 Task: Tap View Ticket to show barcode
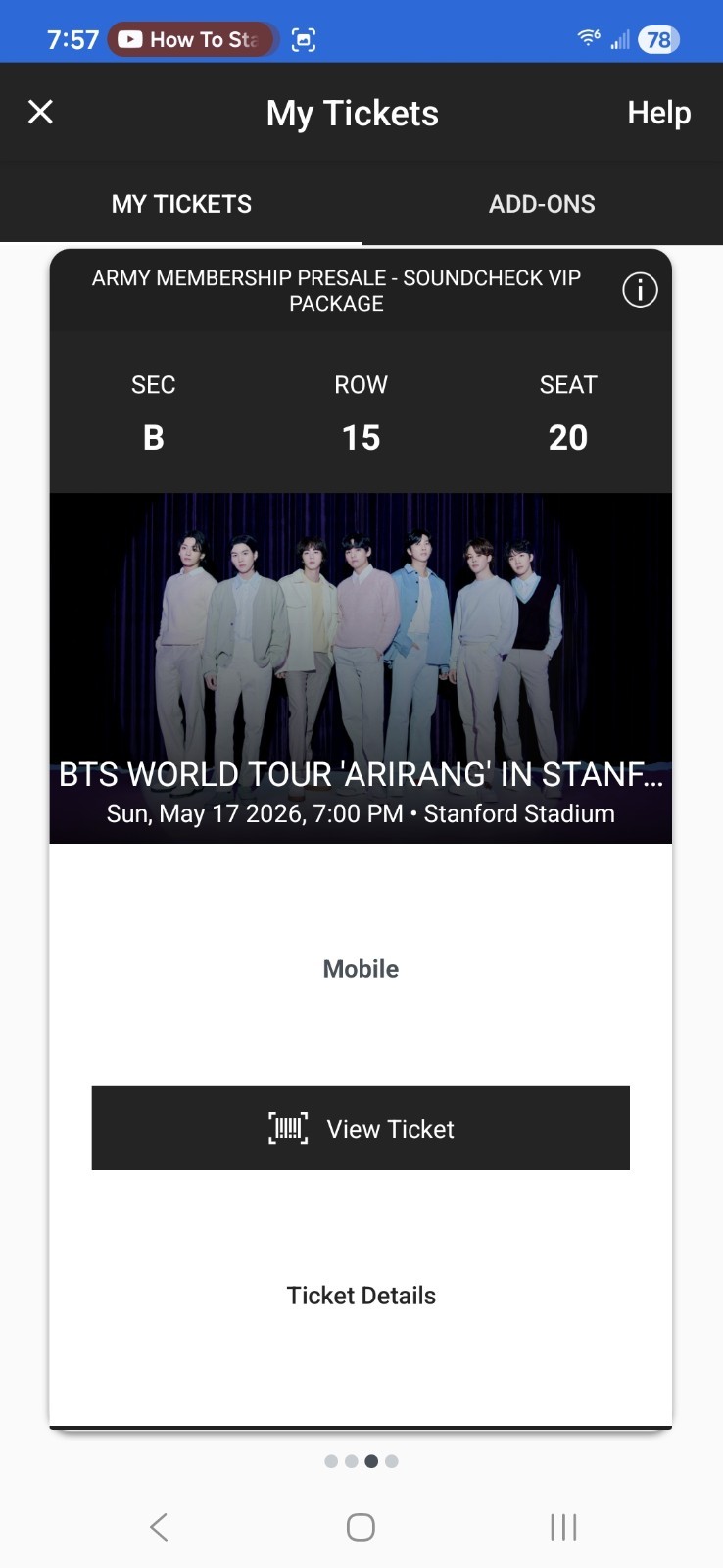(x=361, y=1128)
